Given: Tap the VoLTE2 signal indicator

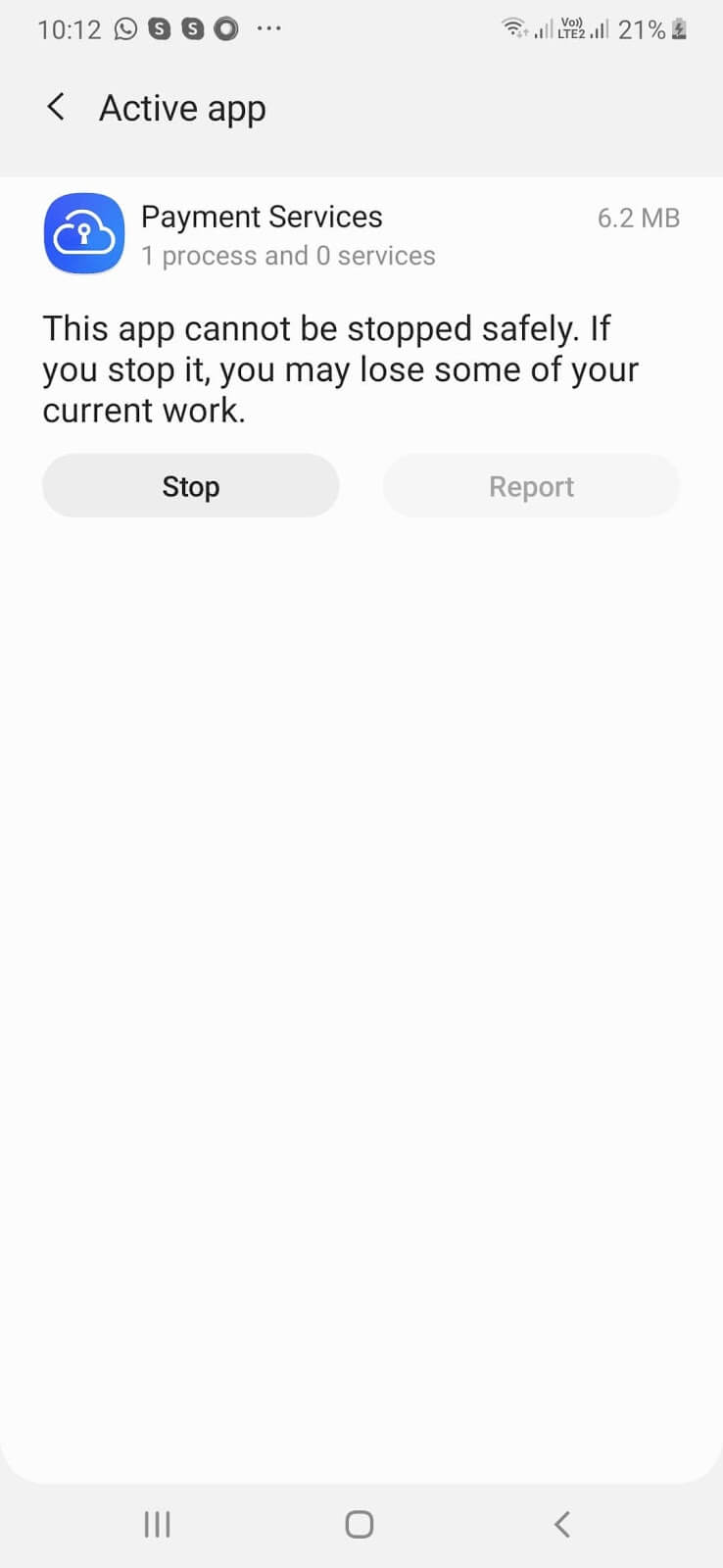Looking at the screenshot, I should (571, 28).
